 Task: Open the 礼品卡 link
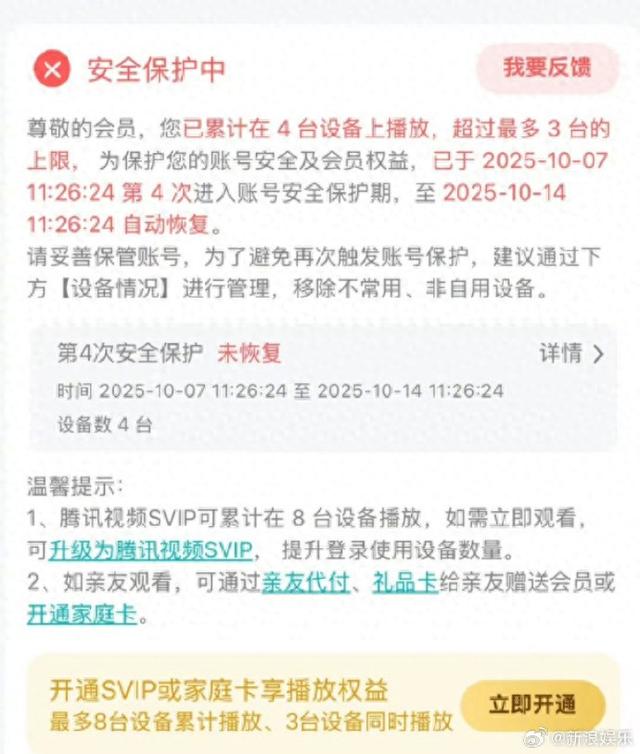[x=406, y=581]
